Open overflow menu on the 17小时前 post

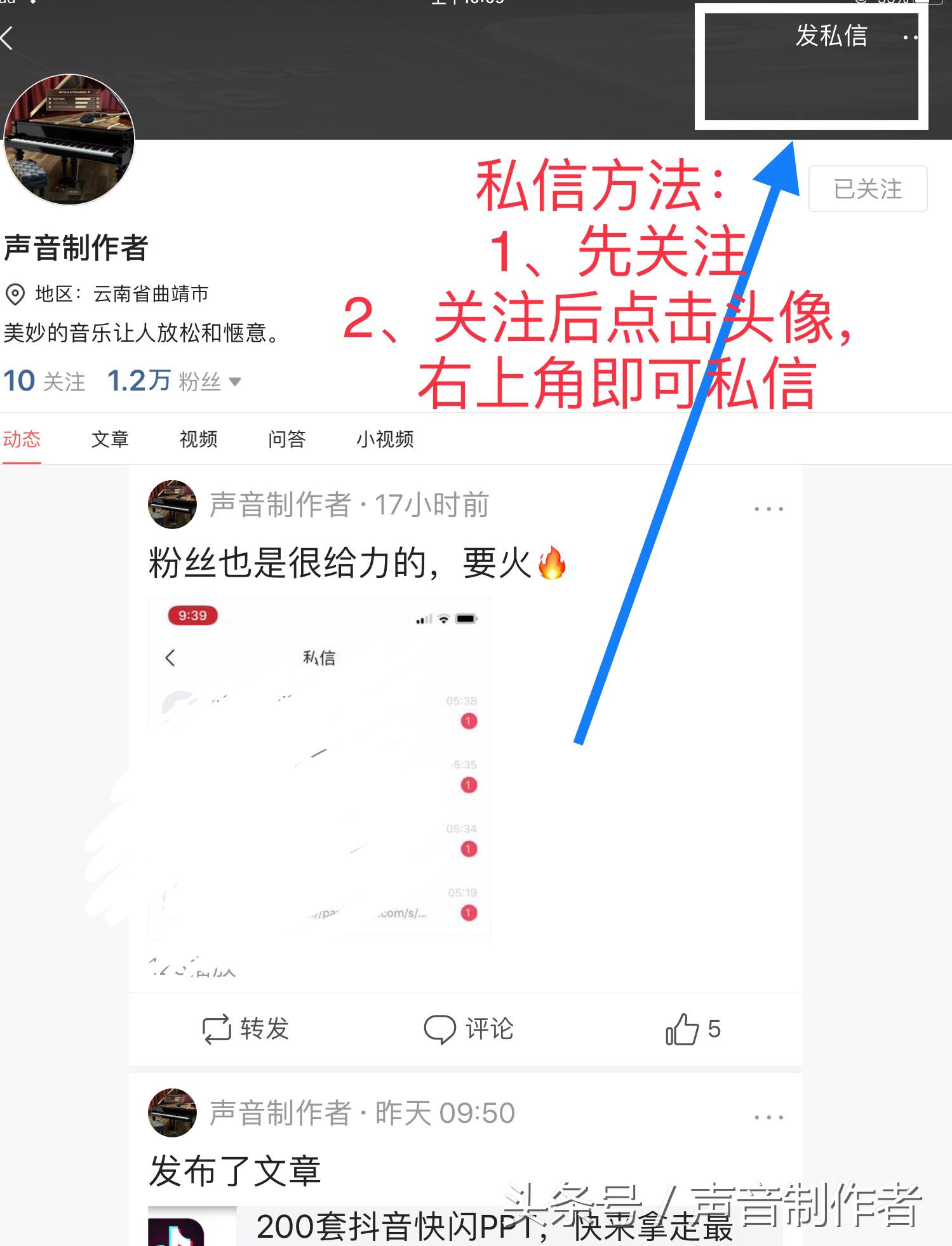768,509
